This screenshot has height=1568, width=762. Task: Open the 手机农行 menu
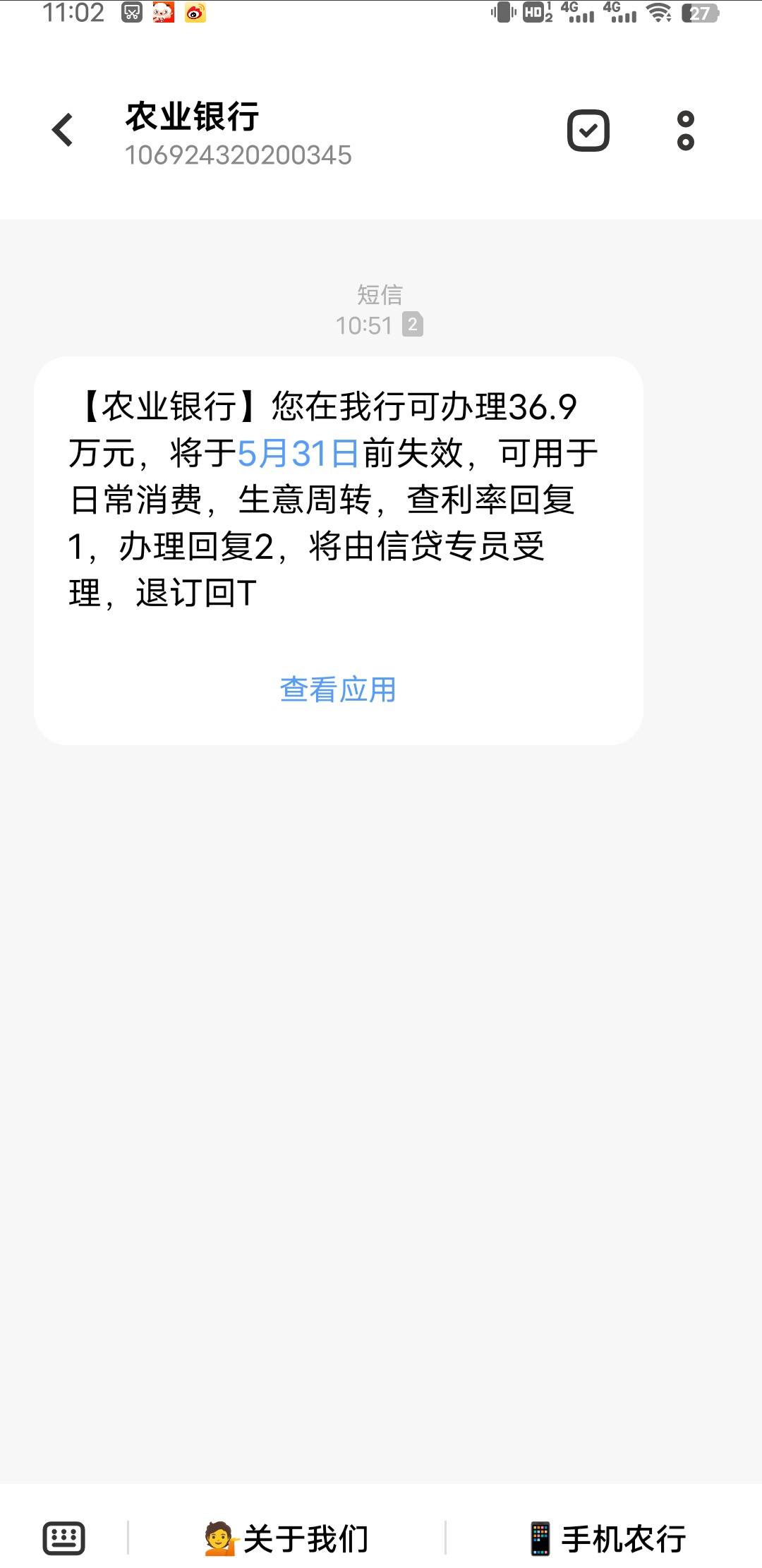click(607, 1538)
